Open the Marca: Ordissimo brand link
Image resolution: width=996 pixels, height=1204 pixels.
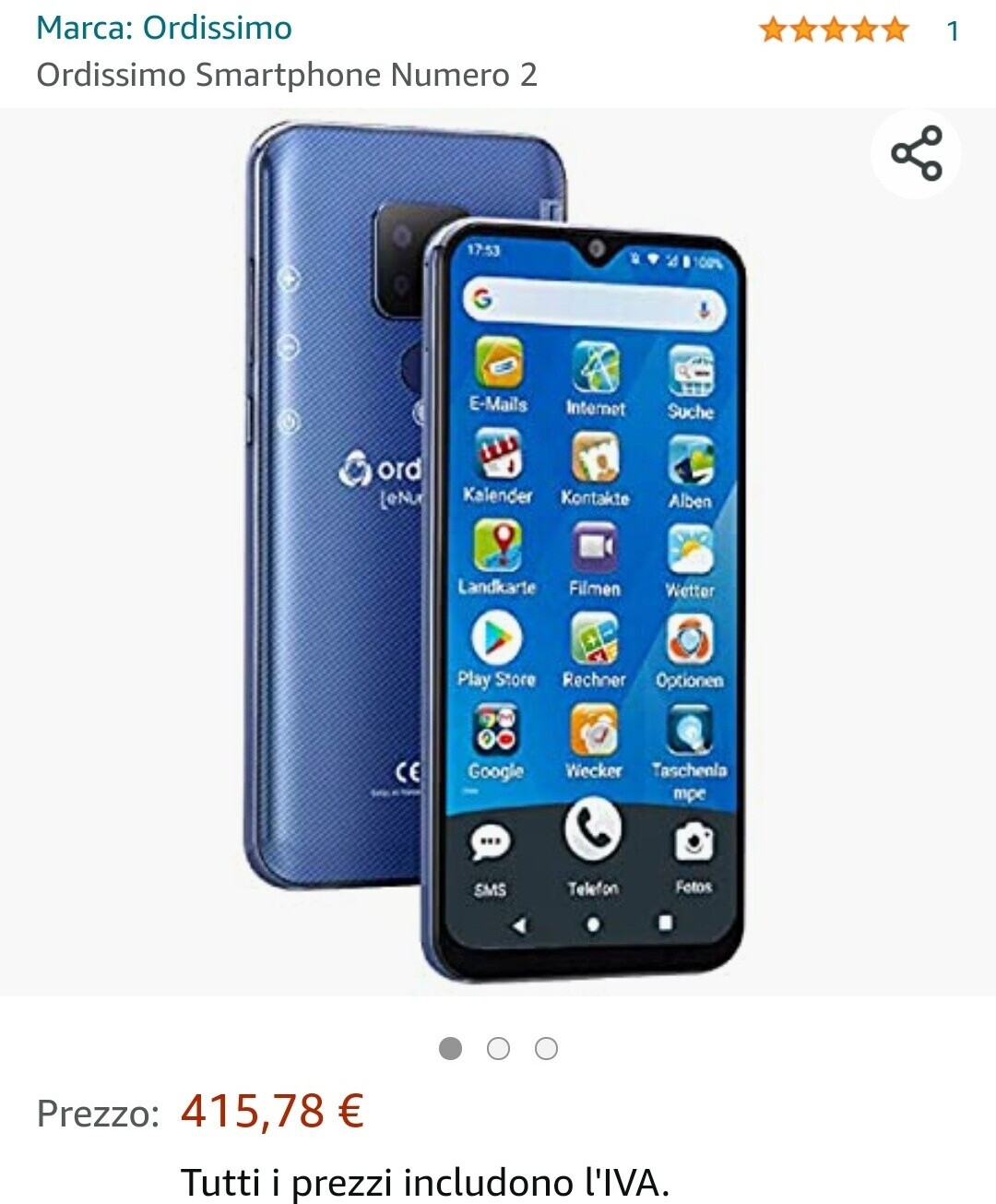click(164, 29)
